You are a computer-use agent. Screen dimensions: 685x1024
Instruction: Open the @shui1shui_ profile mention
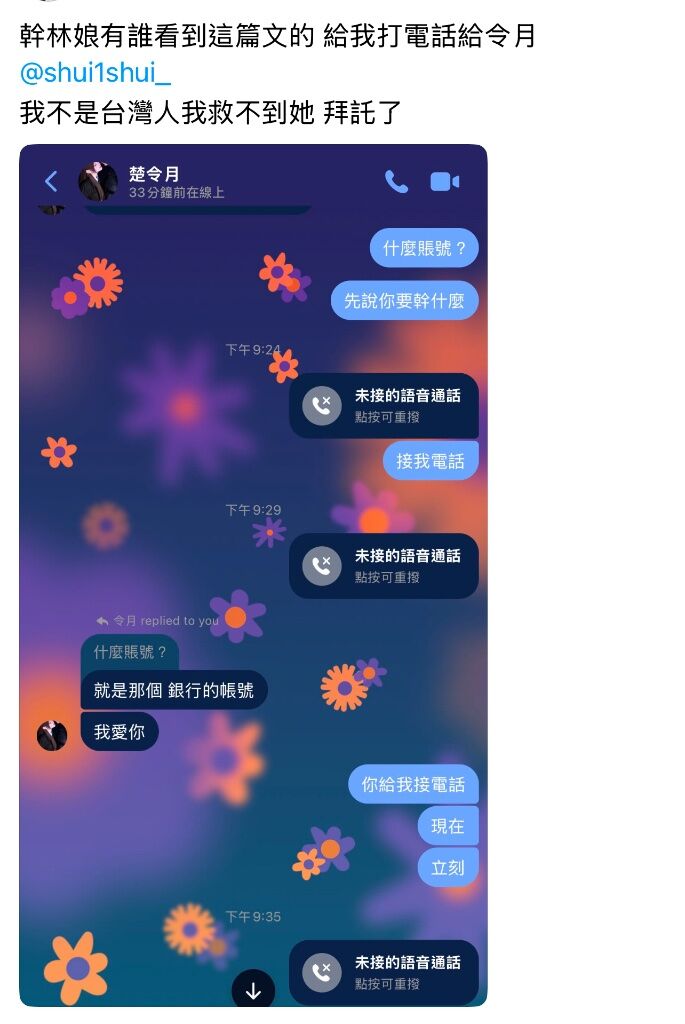click(x=95, y=74)
